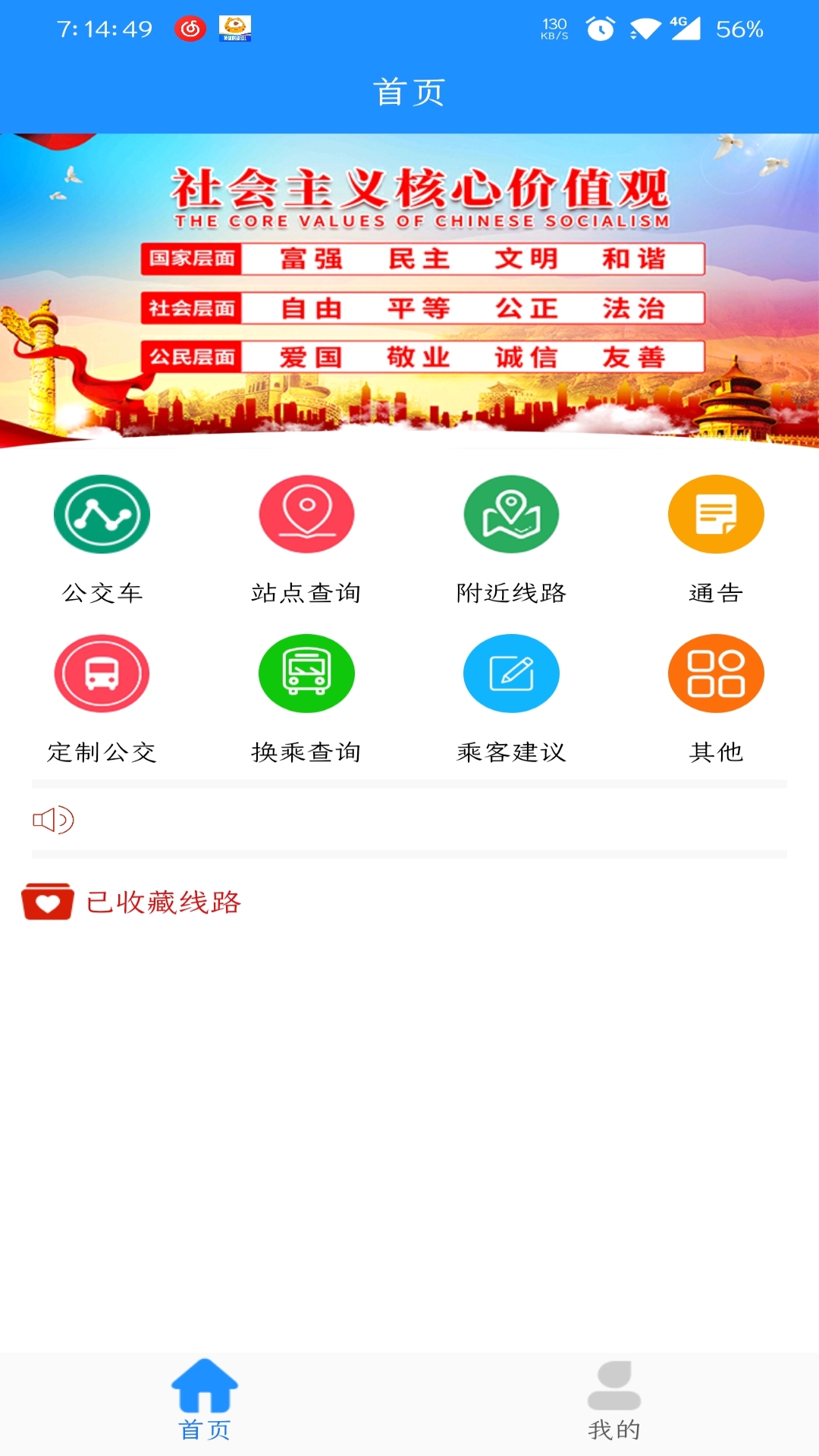Open the 其他 others icon
The width and height of the screenshot is (819, 1456).
pos(715,673)
